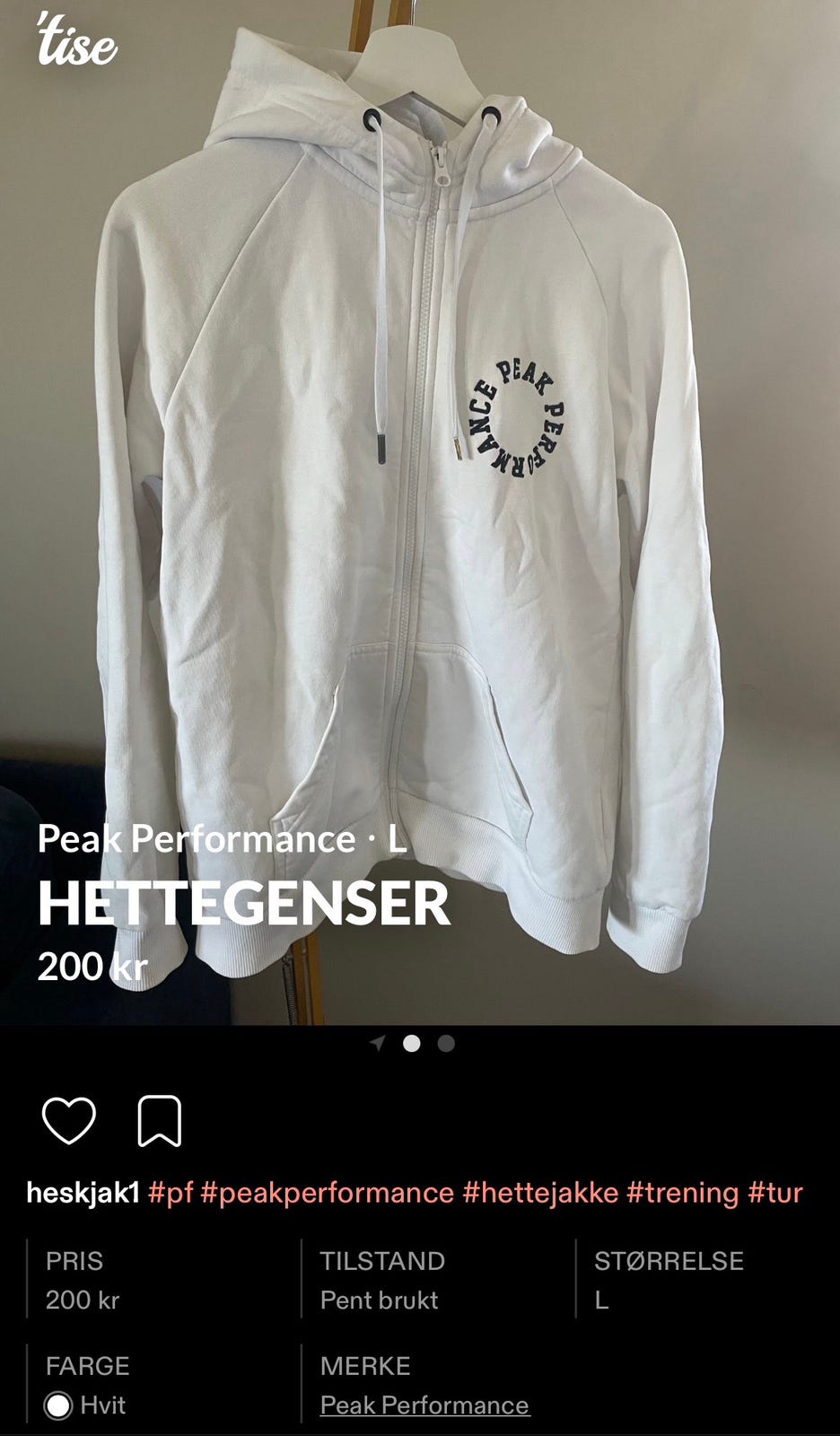Open the #trening hashtag

point(683,1193)
